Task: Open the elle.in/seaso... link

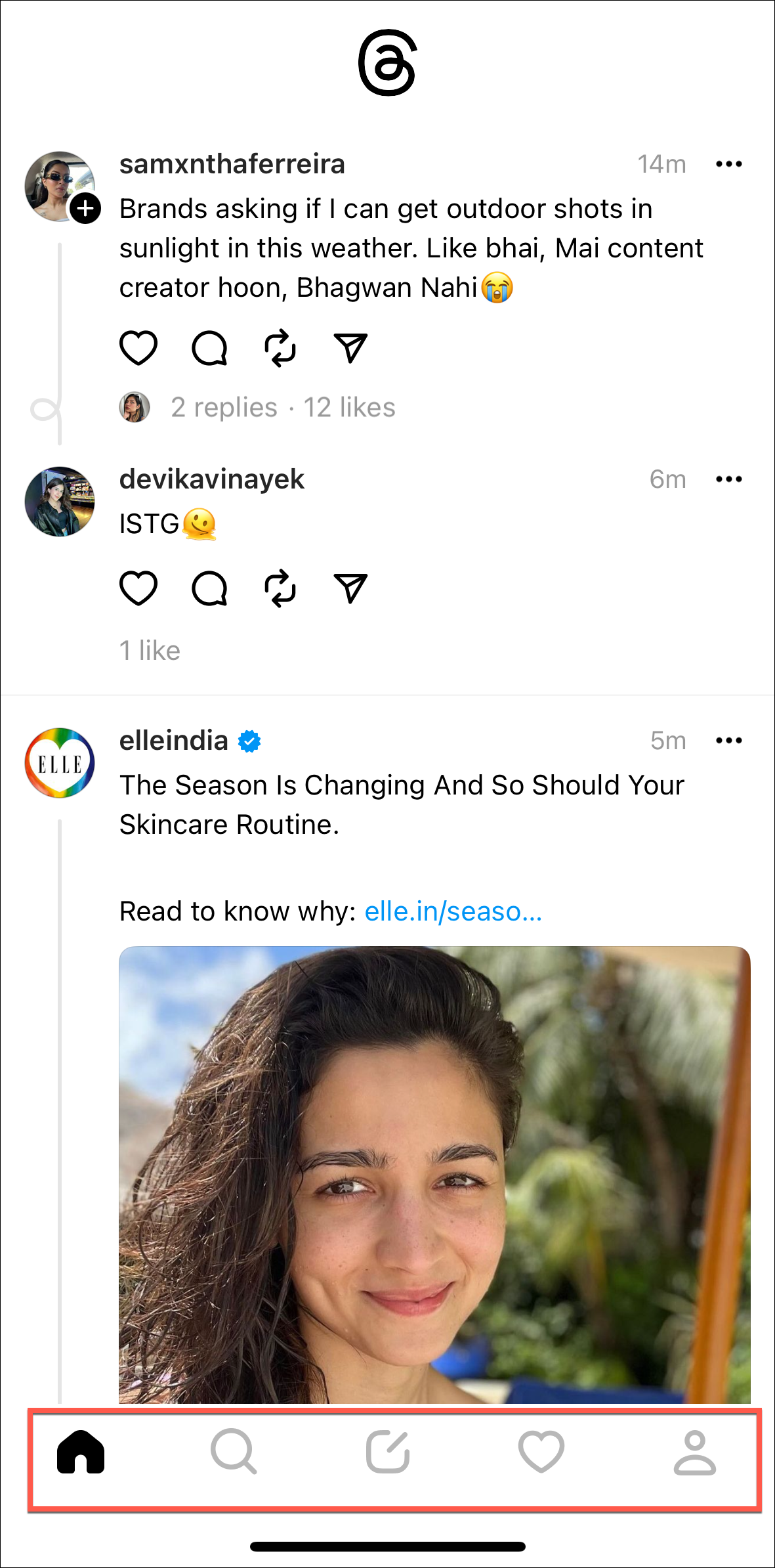Action: click(453, 911)
